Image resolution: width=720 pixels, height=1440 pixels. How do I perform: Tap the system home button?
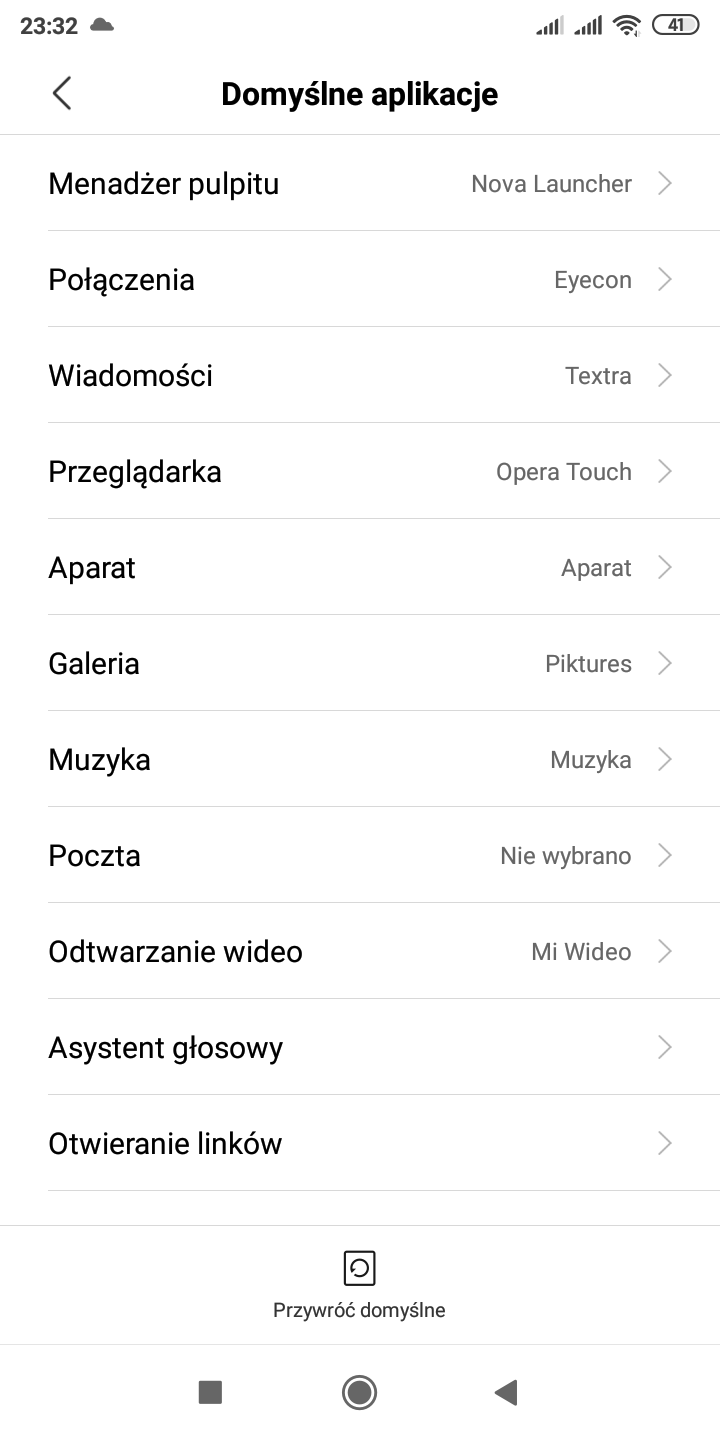coord(359,1392)
